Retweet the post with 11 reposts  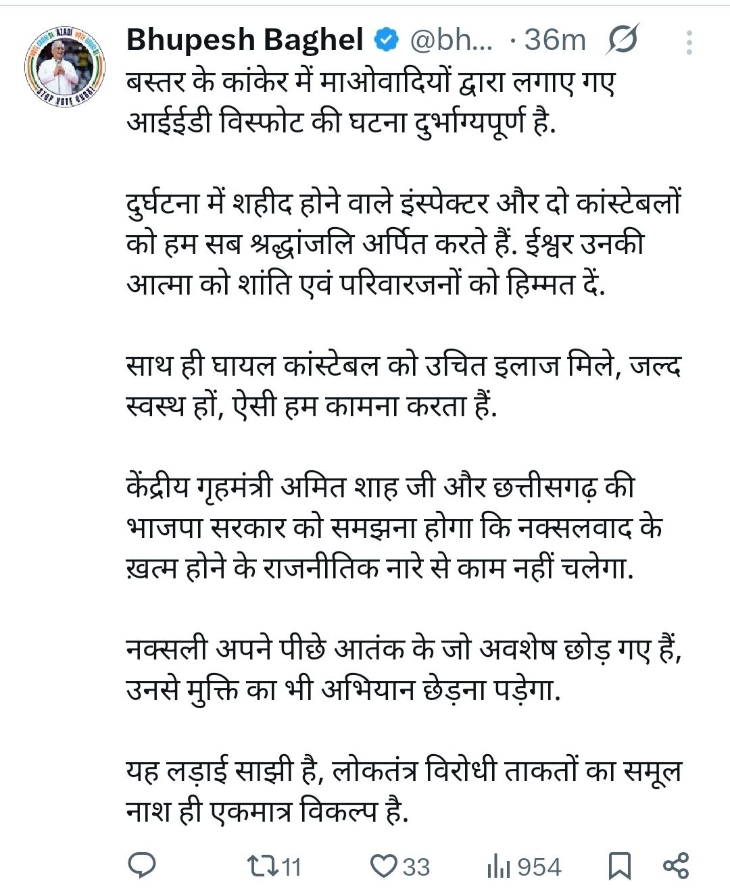tap(274, 866)
